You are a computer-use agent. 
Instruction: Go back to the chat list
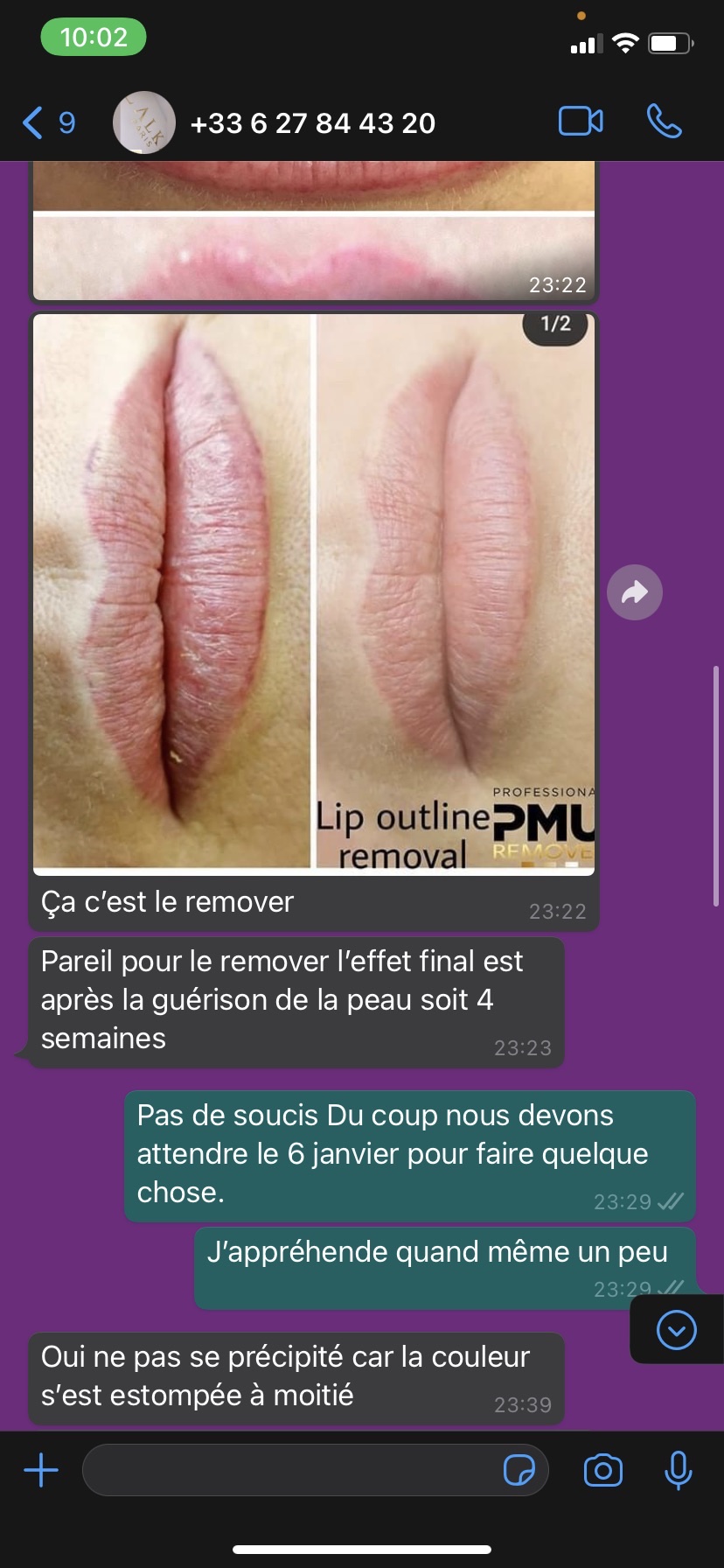(x=48, y=123)
